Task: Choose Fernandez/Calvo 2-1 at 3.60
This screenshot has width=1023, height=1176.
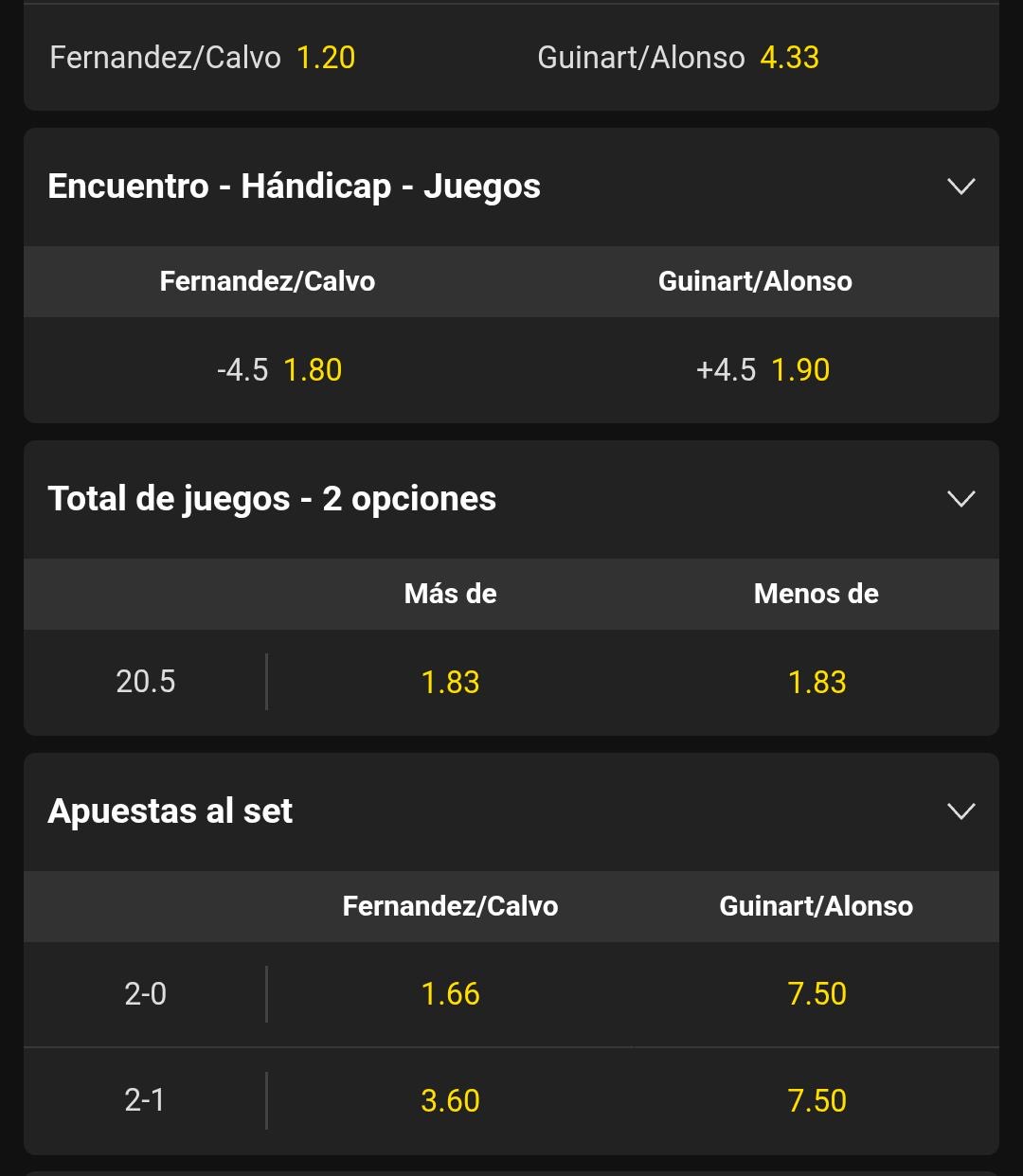Action: click(450, 1101)
